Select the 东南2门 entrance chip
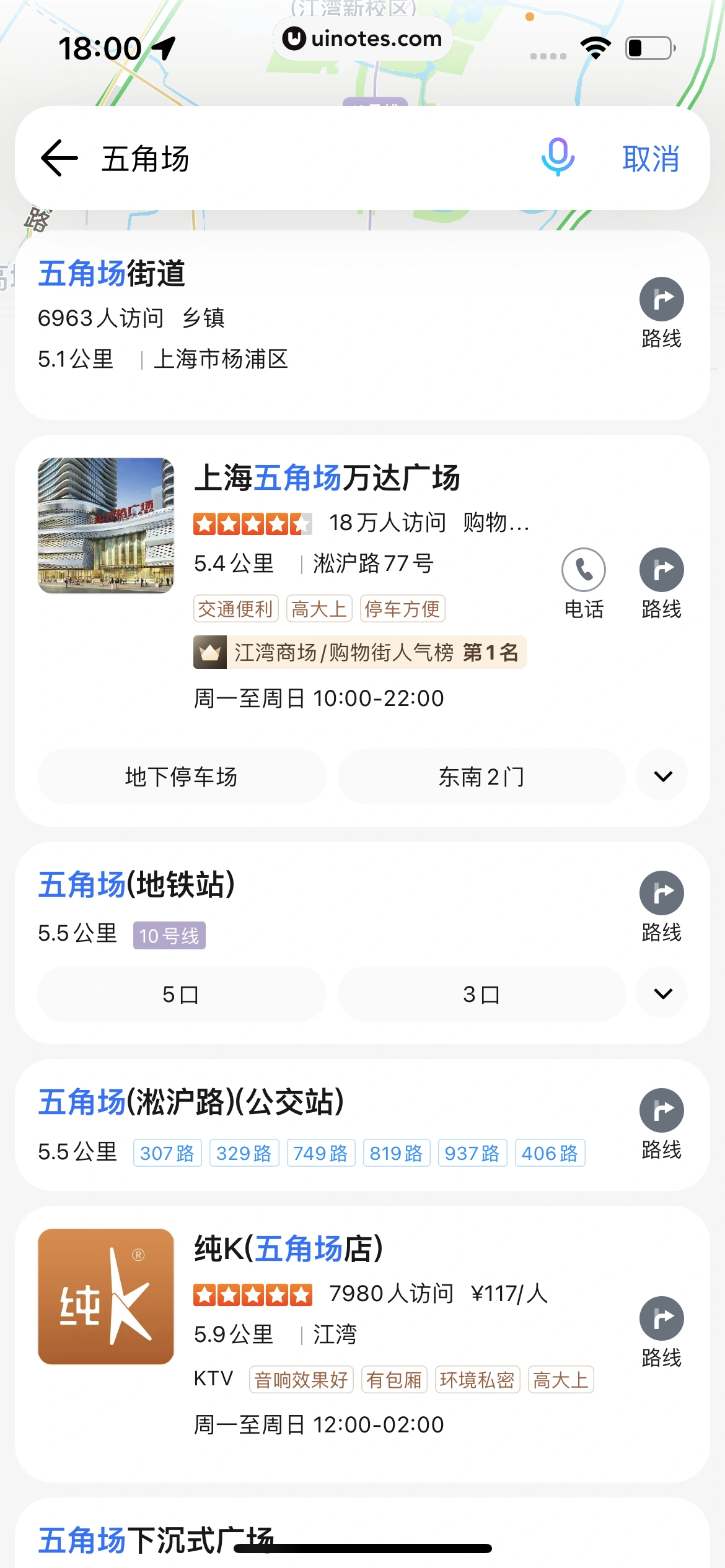The height and width of the screenshot is (1568, 725). (481, 777)
